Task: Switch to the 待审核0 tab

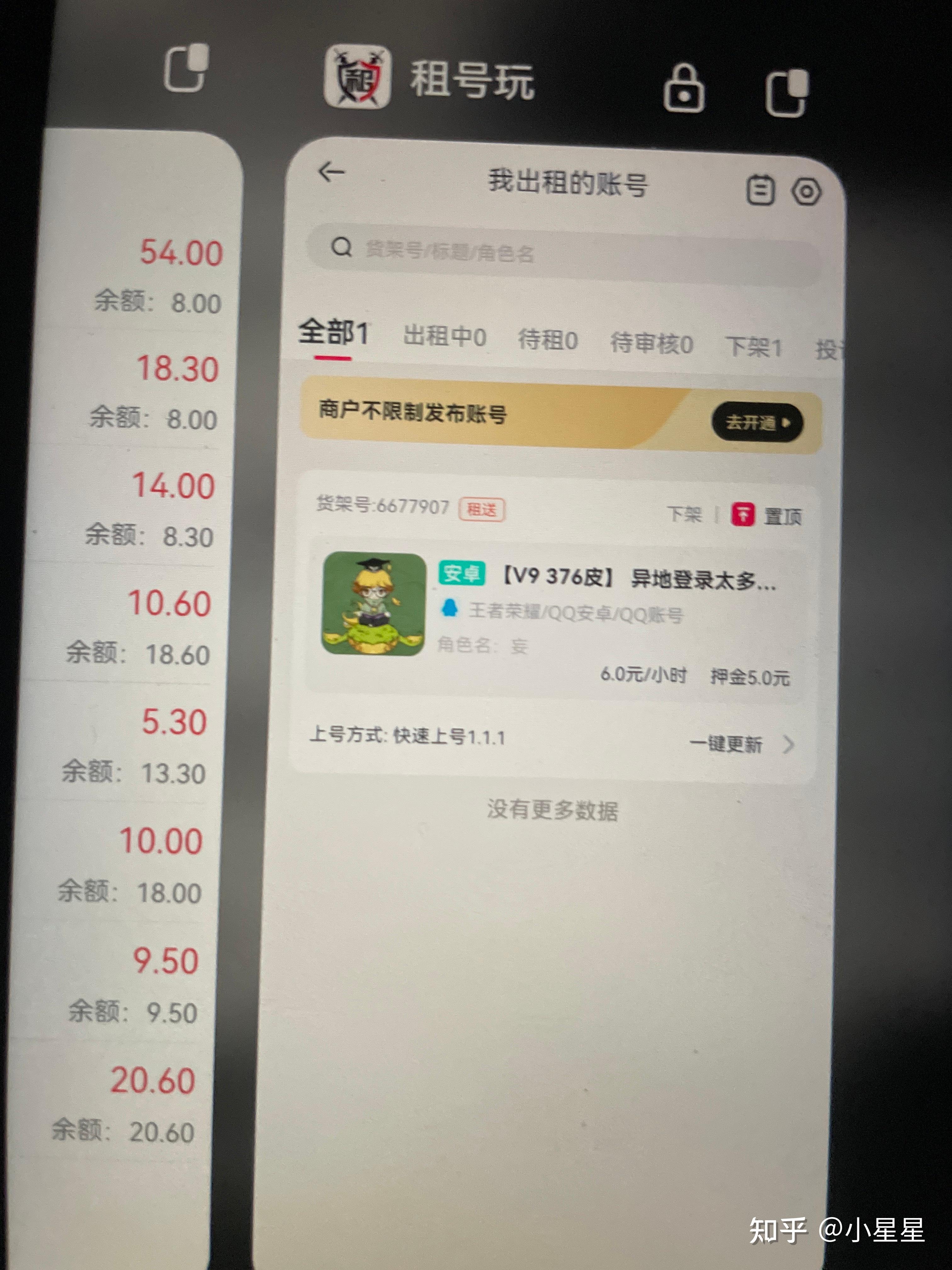Action: (651, 343)
